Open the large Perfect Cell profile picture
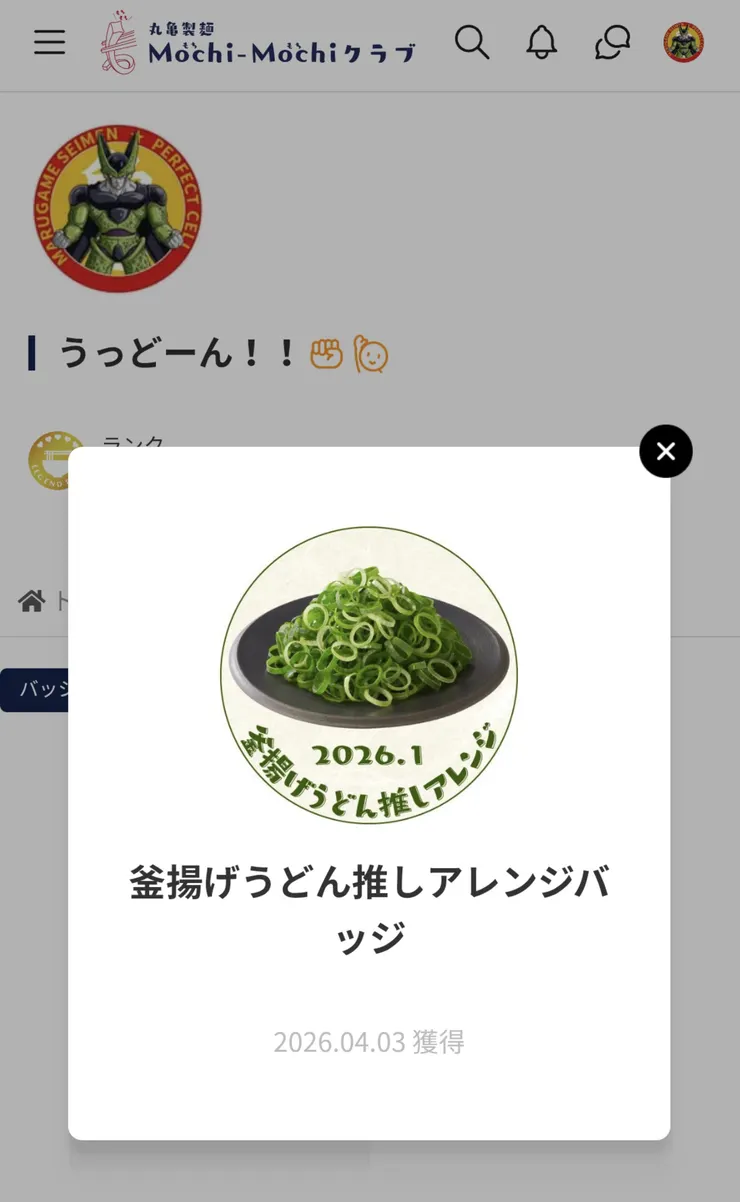 [117, 207]
